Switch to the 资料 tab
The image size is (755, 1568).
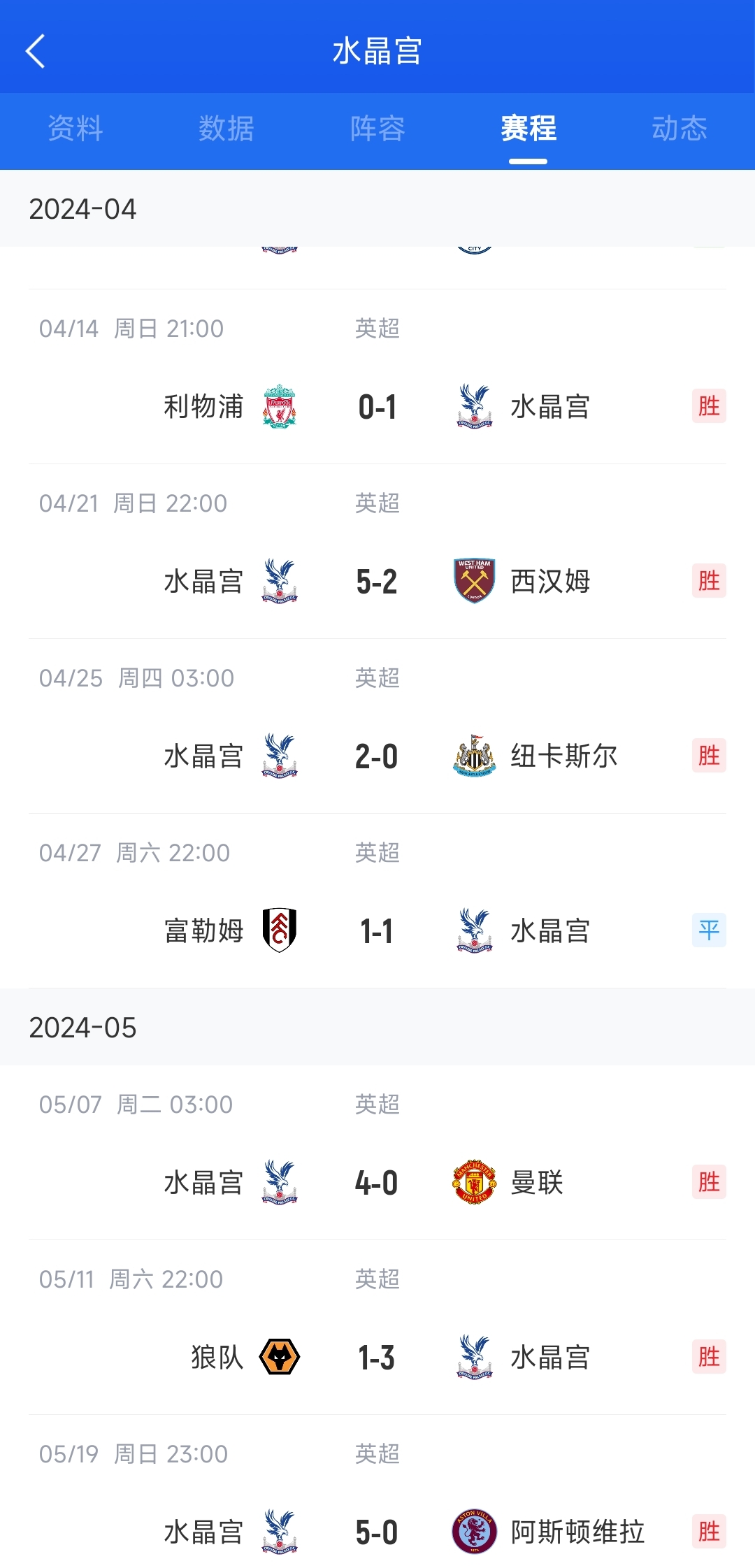click(x=75, y=129)
